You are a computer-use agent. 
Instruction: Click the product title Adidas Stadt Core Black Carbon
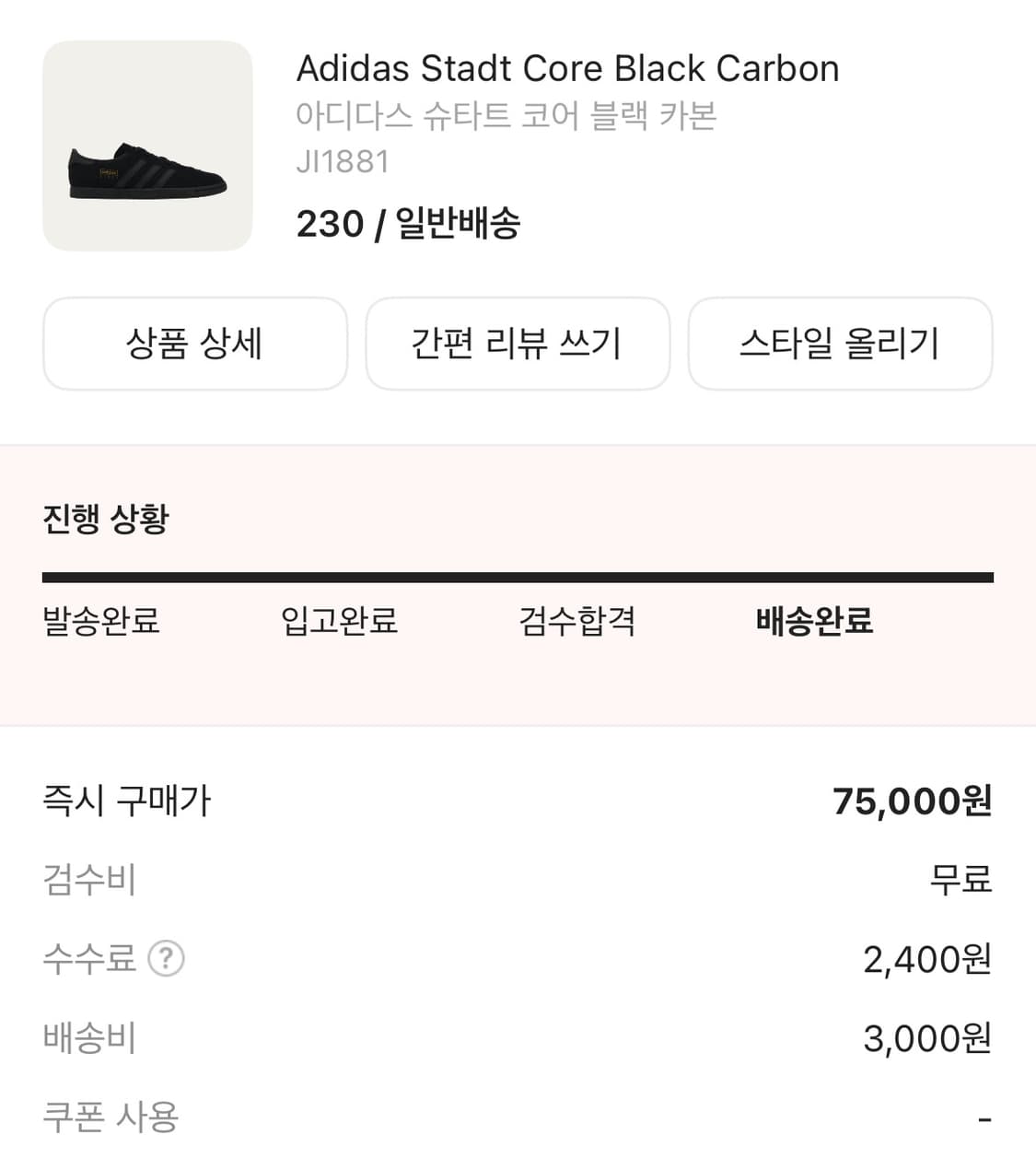click(568, 67)
